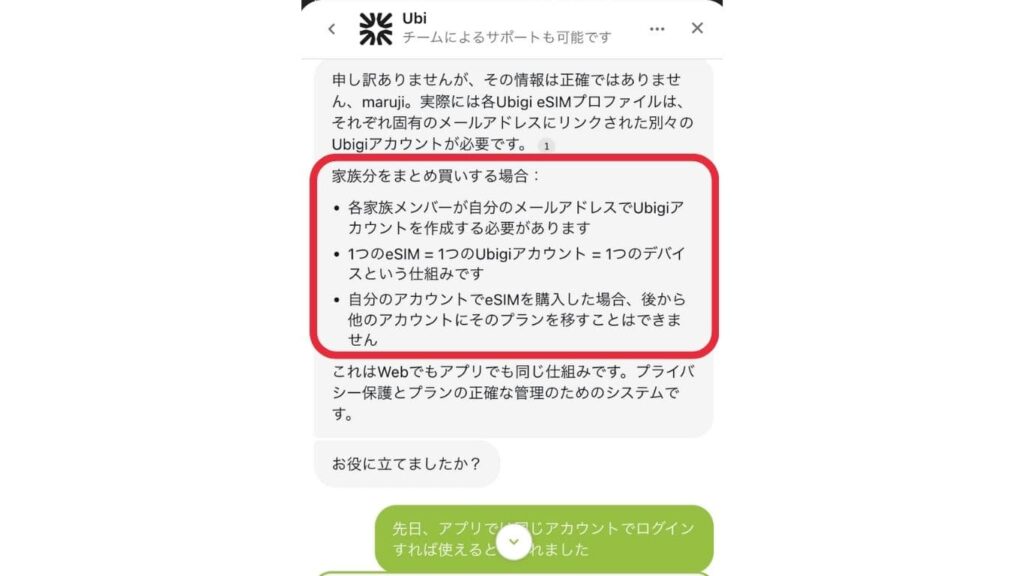Go back using the chevron arrow
Screen dimensions: 1024x576
332,29
